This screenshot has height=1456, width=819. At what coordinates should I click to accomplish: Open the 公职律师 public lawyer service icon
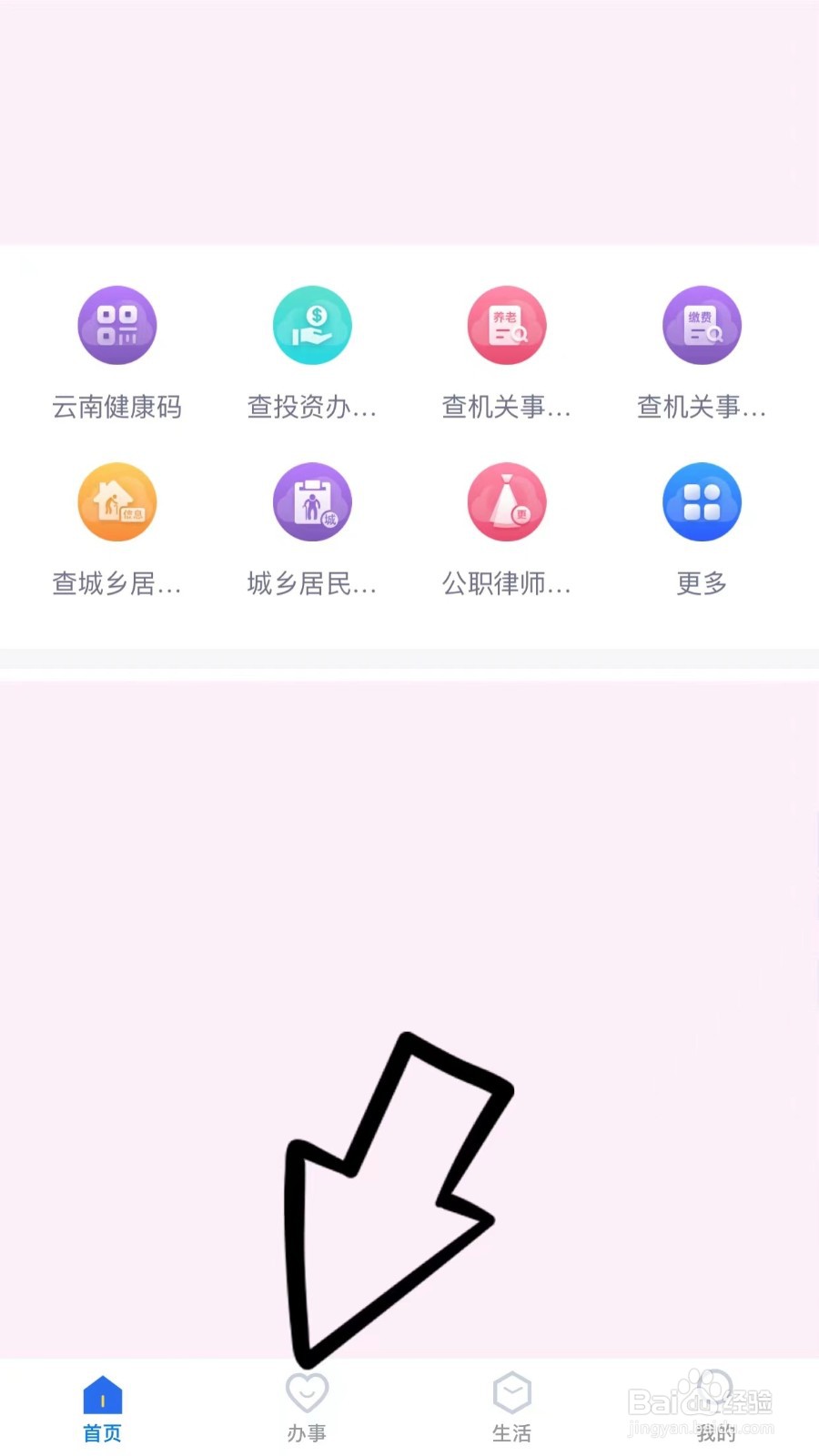[x=507, y=501]
